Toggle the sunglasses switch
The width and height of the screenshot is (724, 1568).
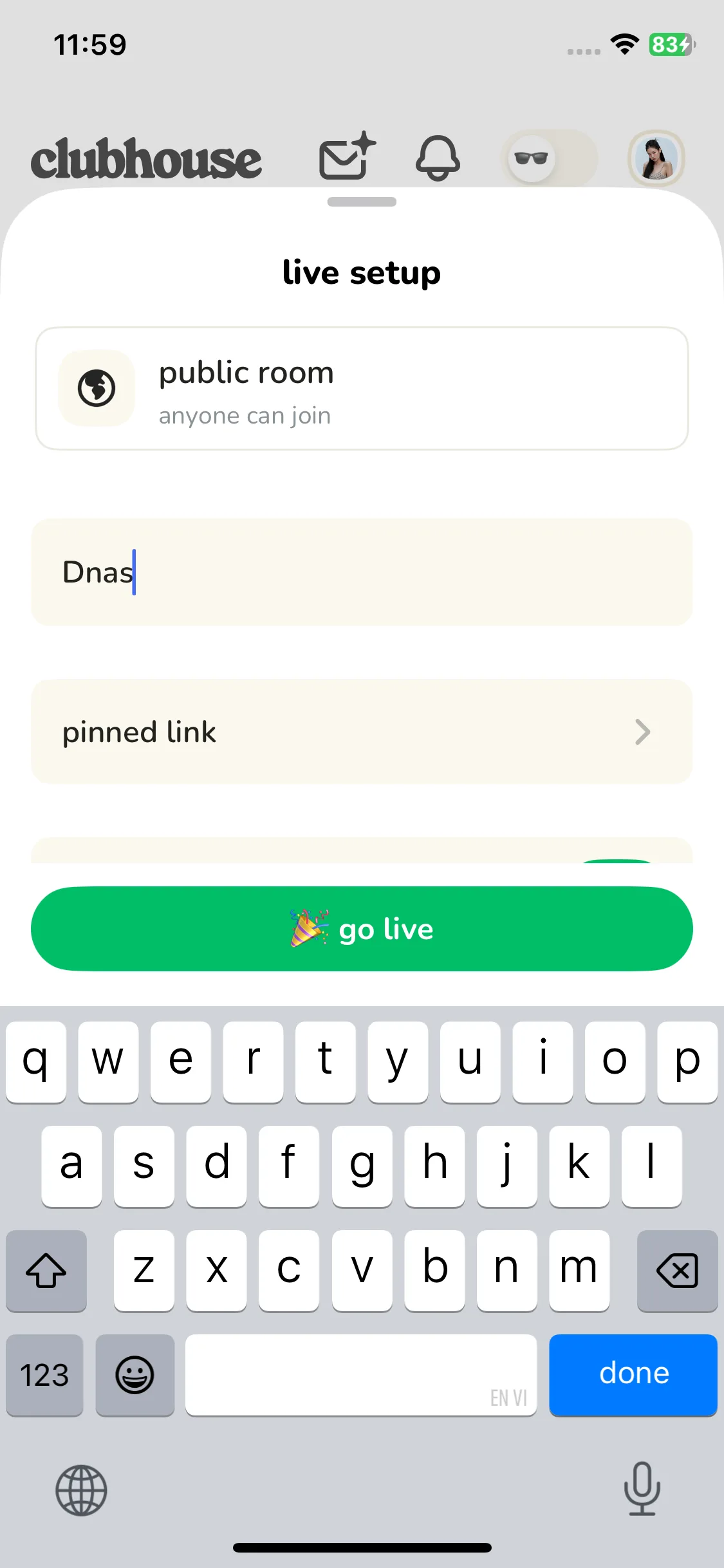coord(548,158)
